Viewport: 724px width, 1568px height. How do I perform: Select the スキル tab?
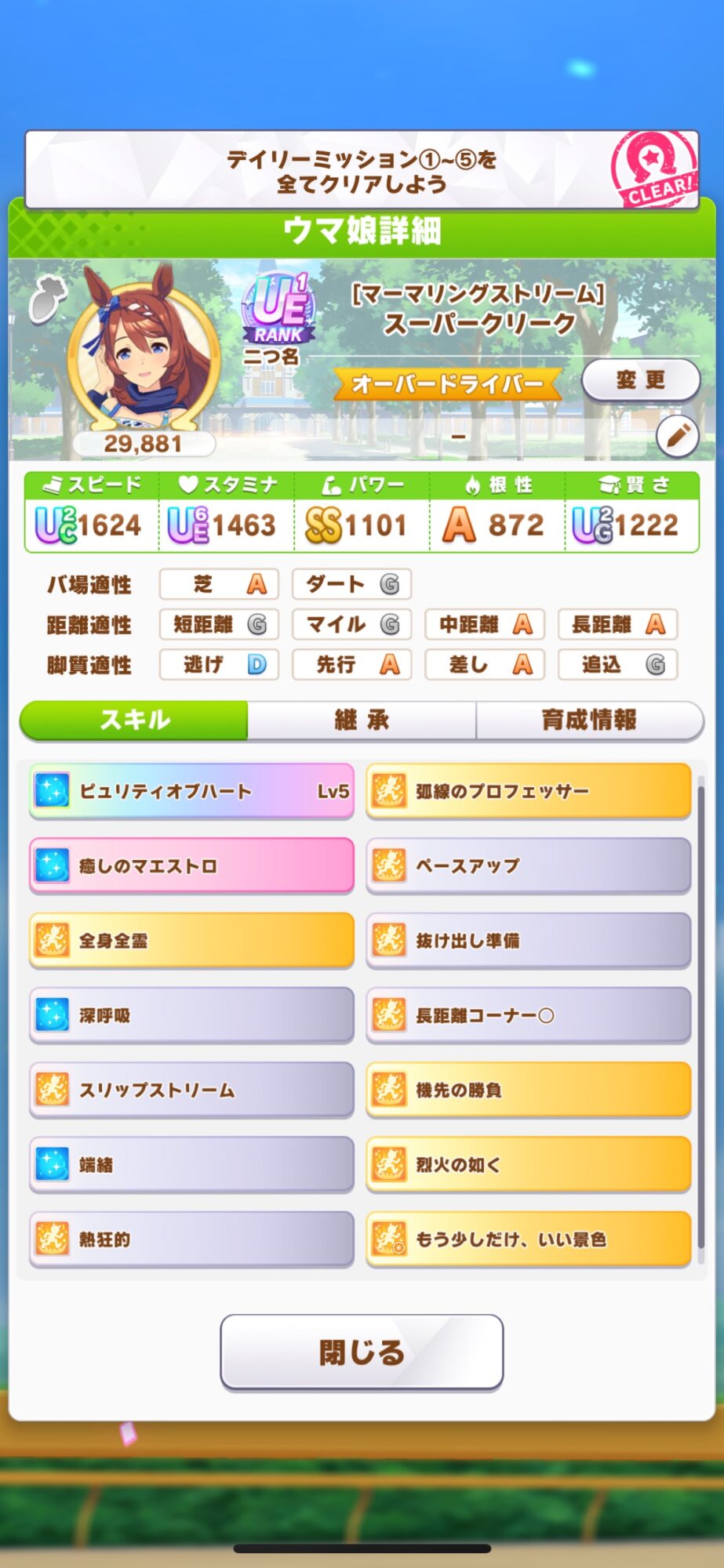click(134, 720)
